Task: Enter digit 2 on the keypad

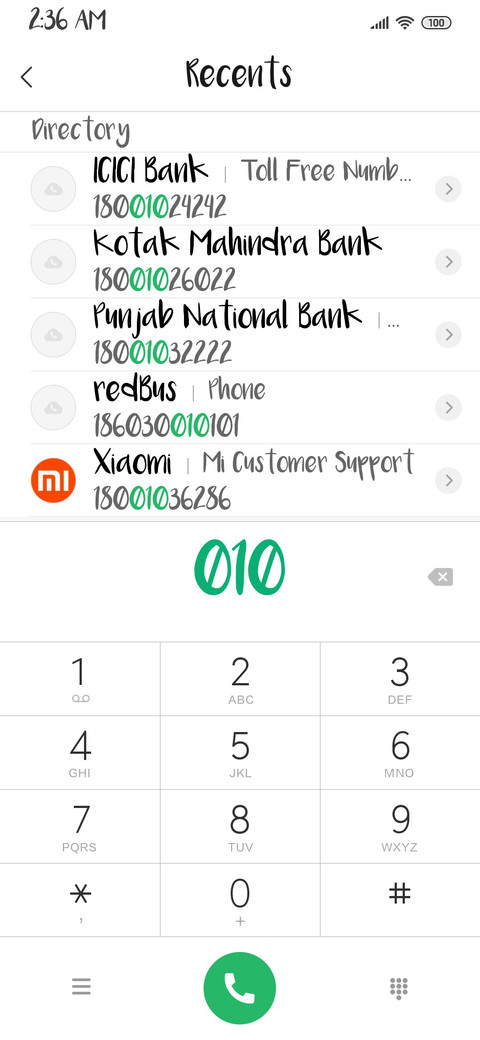Action: pos(240,679)
